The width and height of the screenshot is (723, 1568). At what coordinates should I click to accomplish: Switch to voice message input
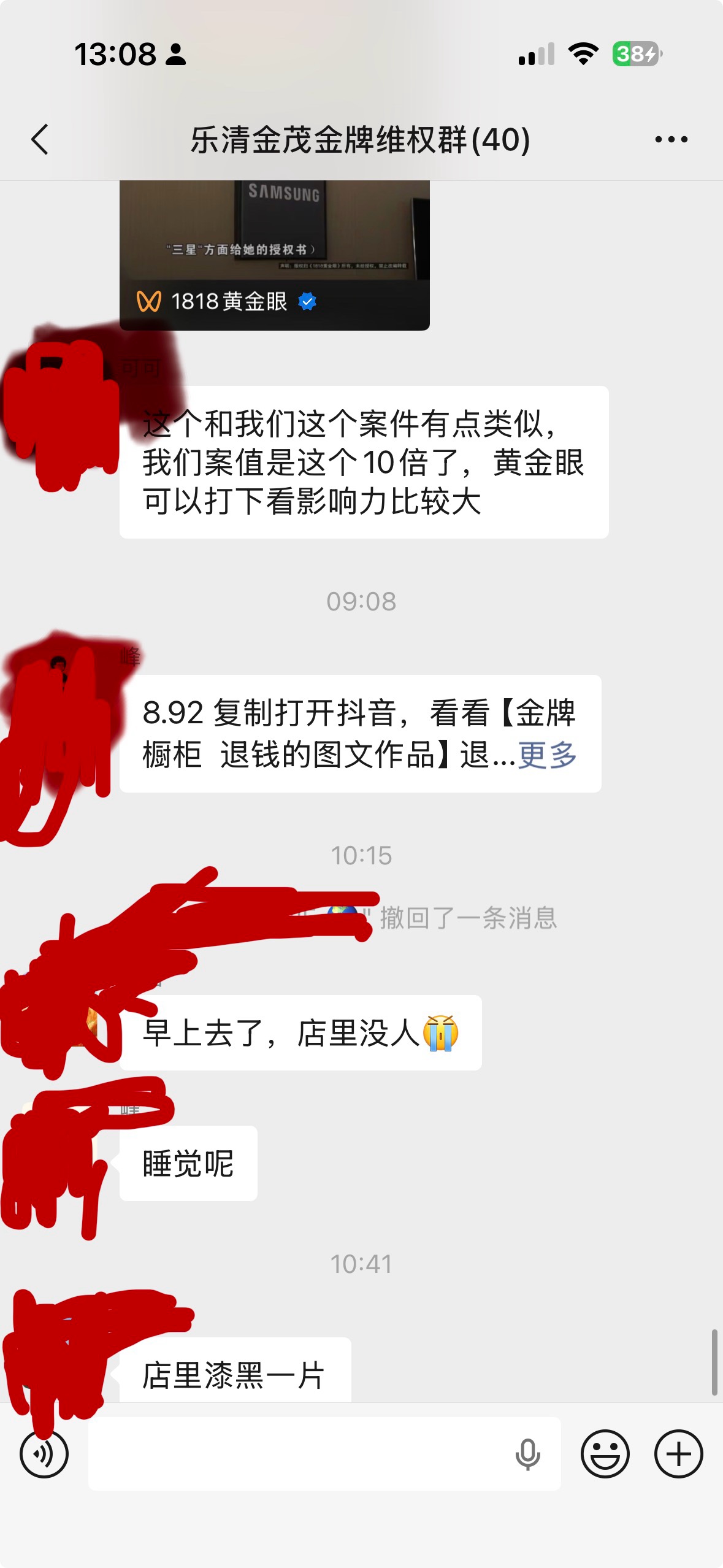click(44, 1453)
